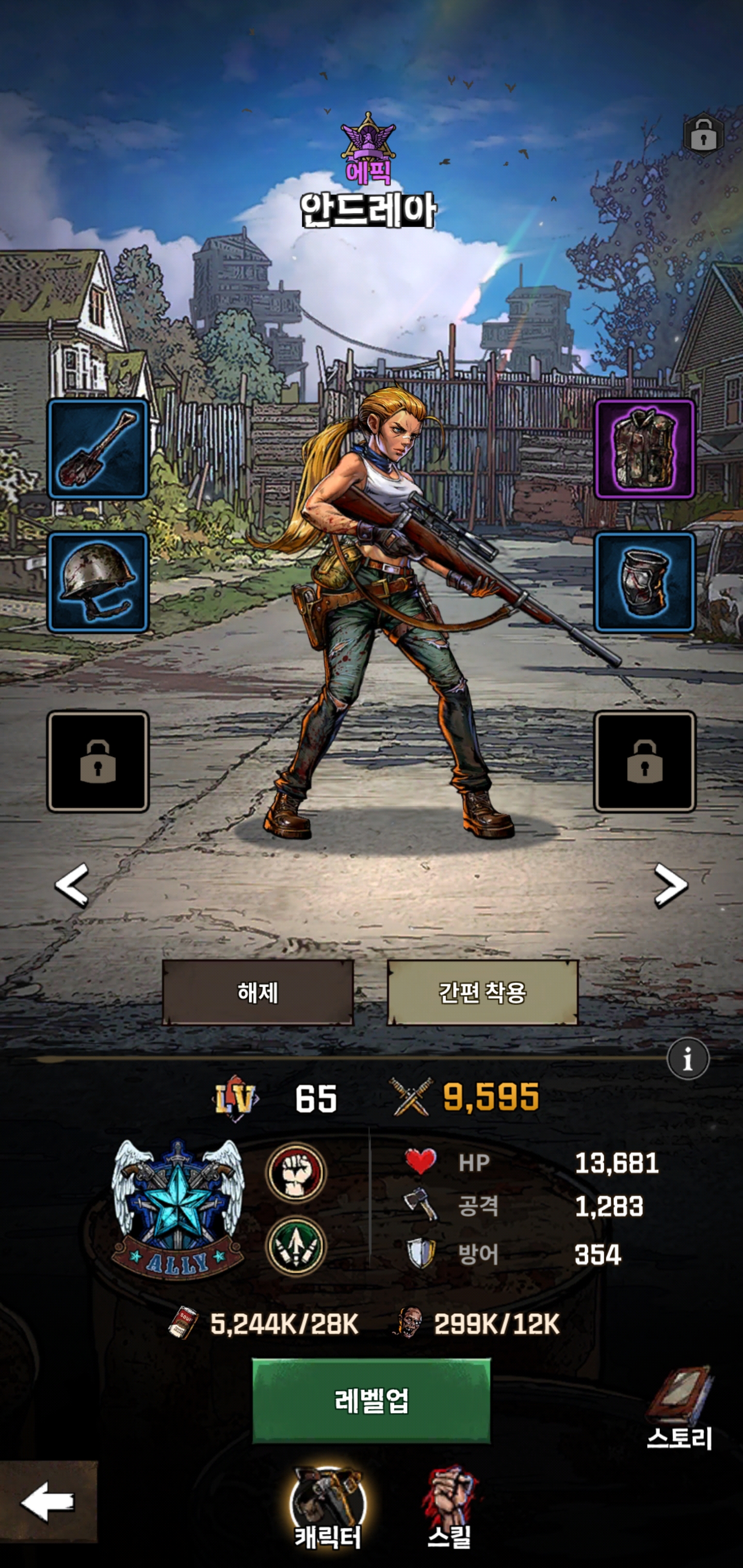Open the equipped helmet slot

(98, 582)
